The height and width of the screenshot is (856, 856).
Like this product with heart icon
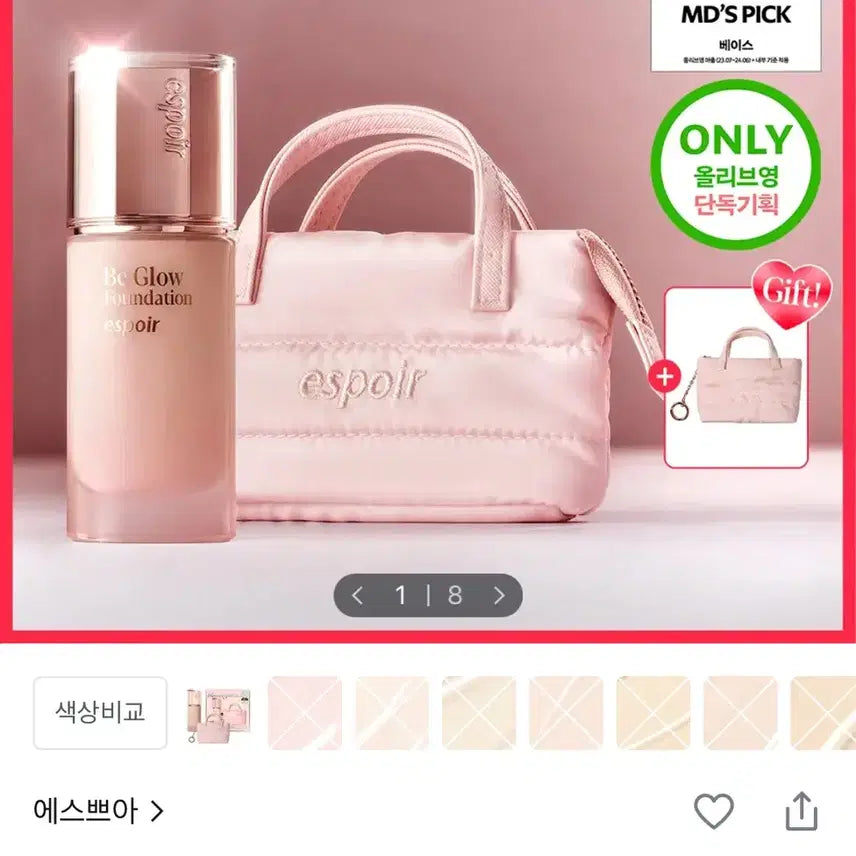pos(713,811)
